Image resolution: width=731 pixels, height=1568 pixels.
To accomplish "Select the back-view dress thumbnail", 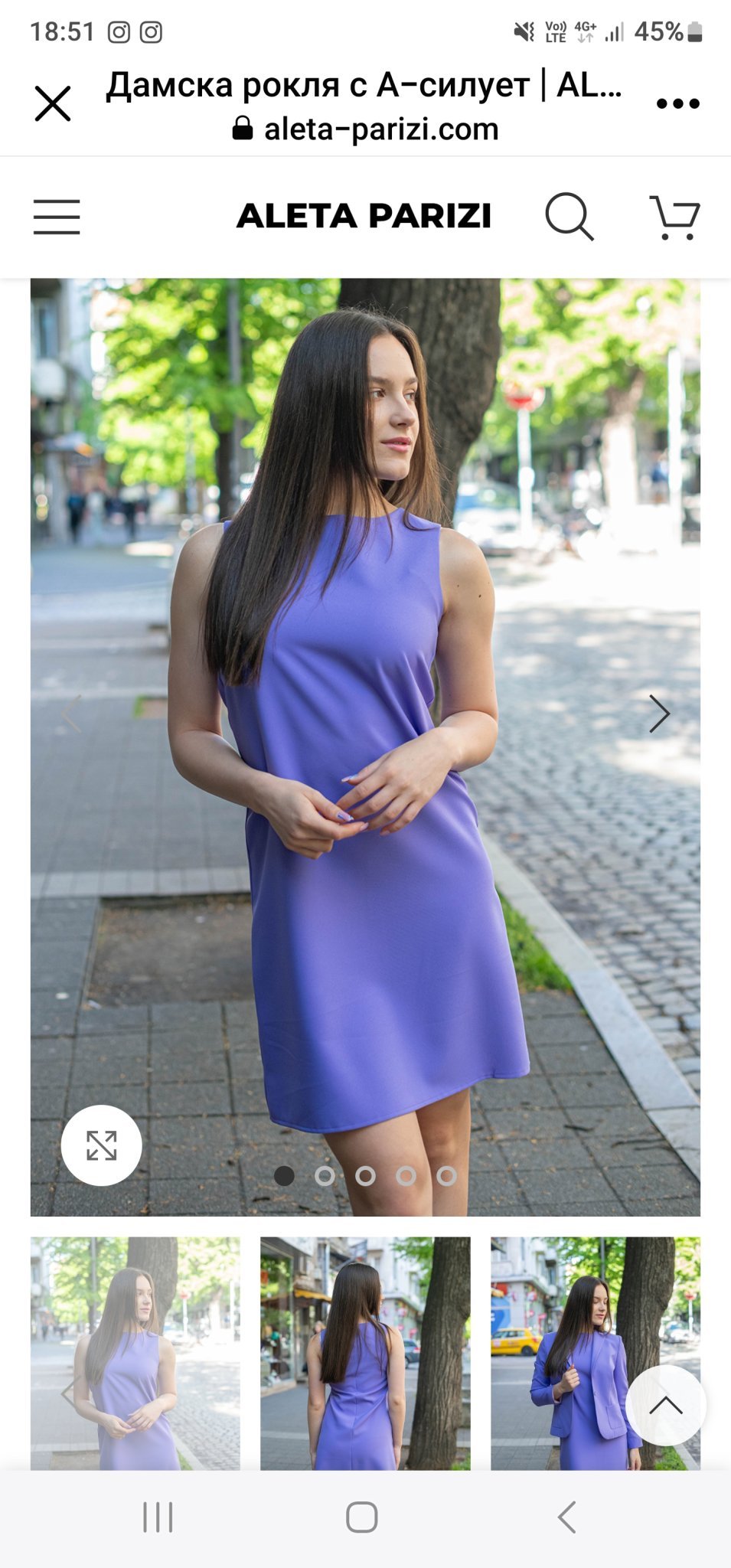I will tap(365, 1353).
